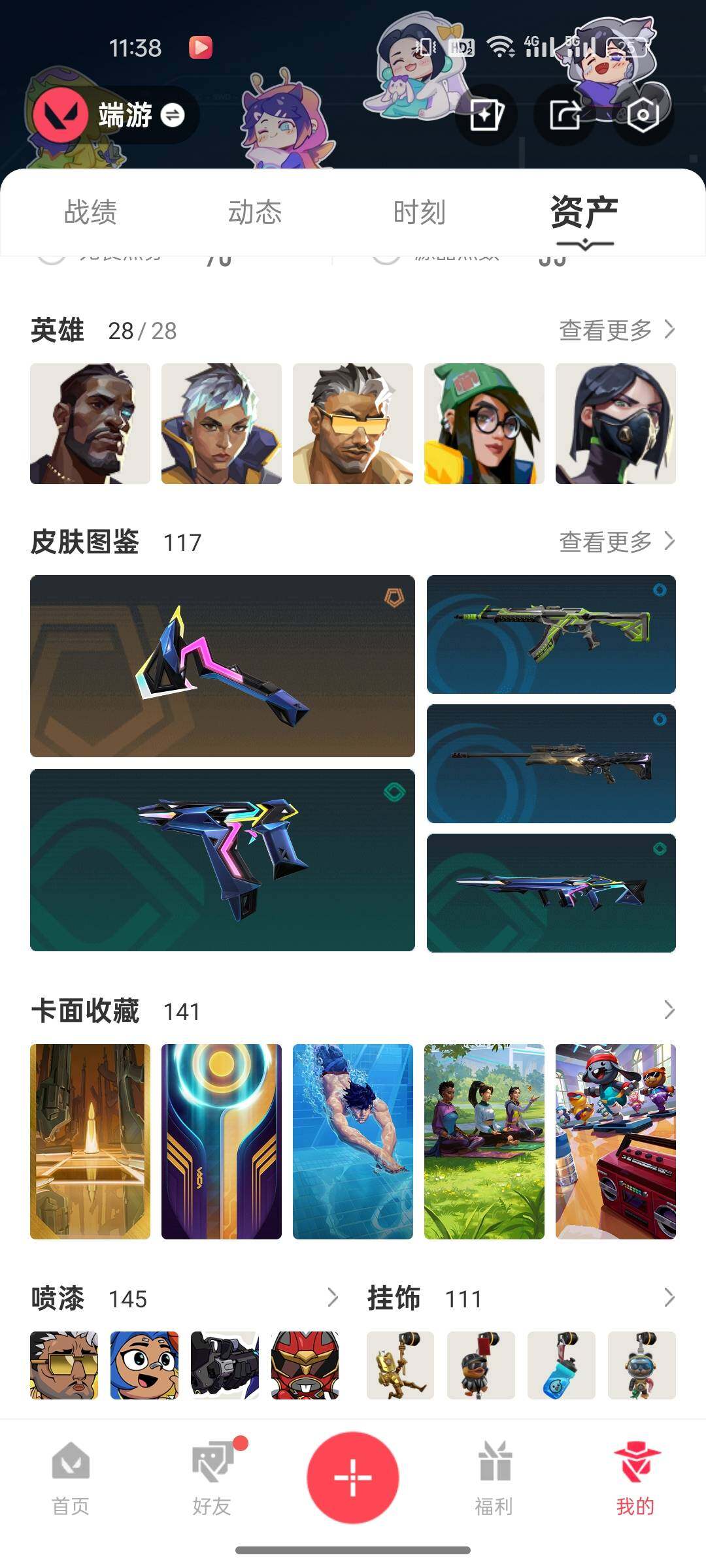View more heroes via 查看更多 next to 英雄
Viewport: 706px width, 1568px height.
pyautogui.click(x=616, y=330)
